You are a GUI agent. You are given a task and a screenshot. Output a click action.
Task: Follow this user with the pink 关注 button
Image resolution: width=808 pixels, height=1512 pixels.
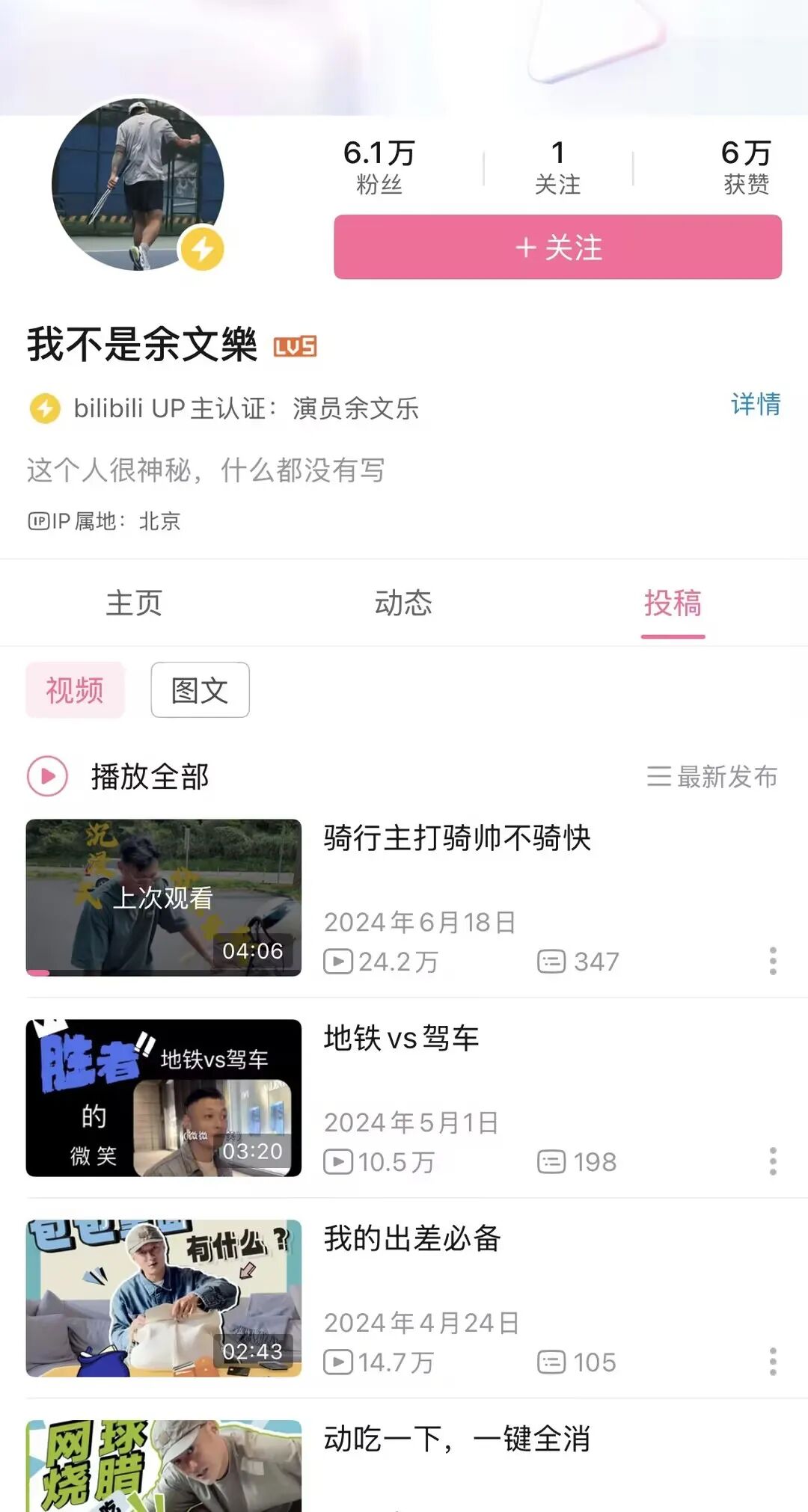pos(557,247)
